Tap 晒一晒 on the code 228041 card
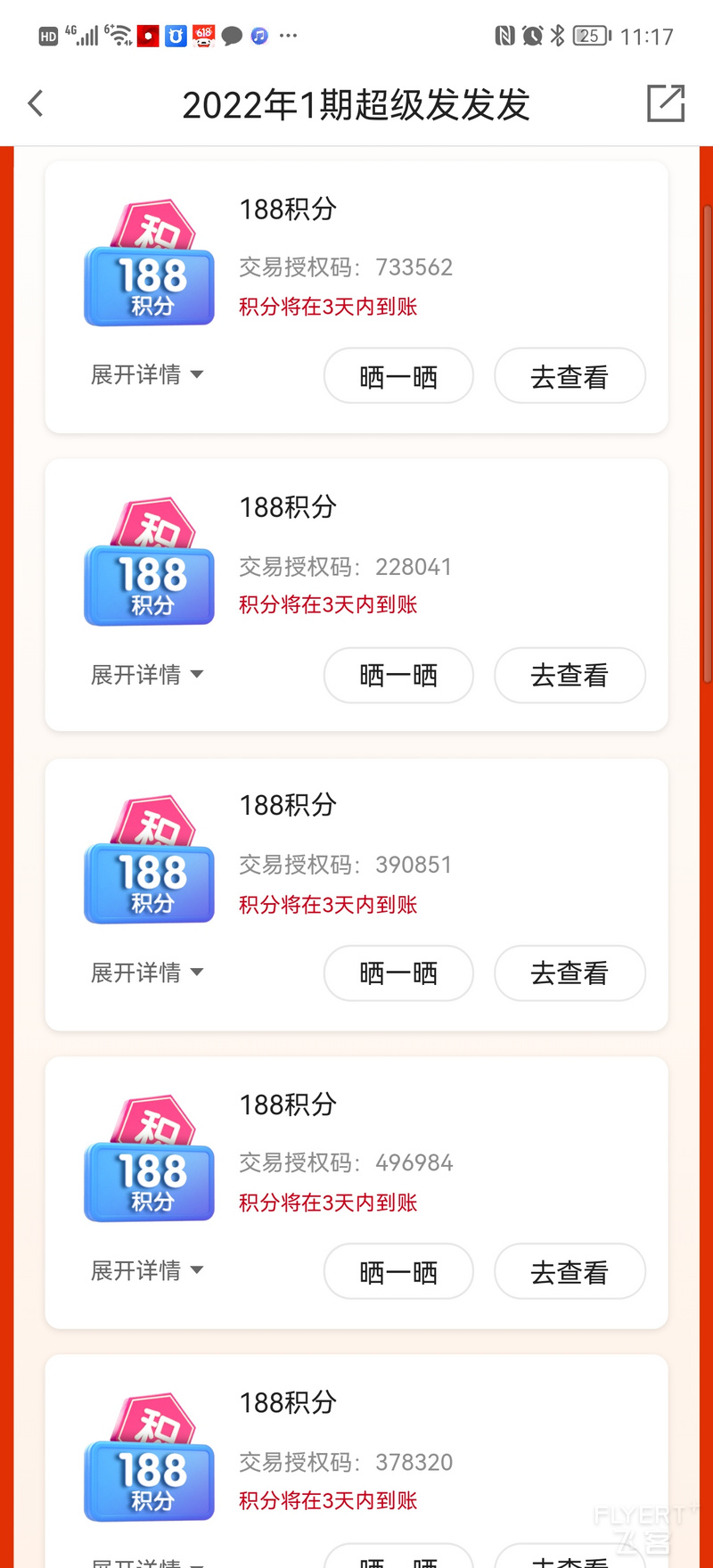Screen dimensions: 713x1568 click(398, 675)
